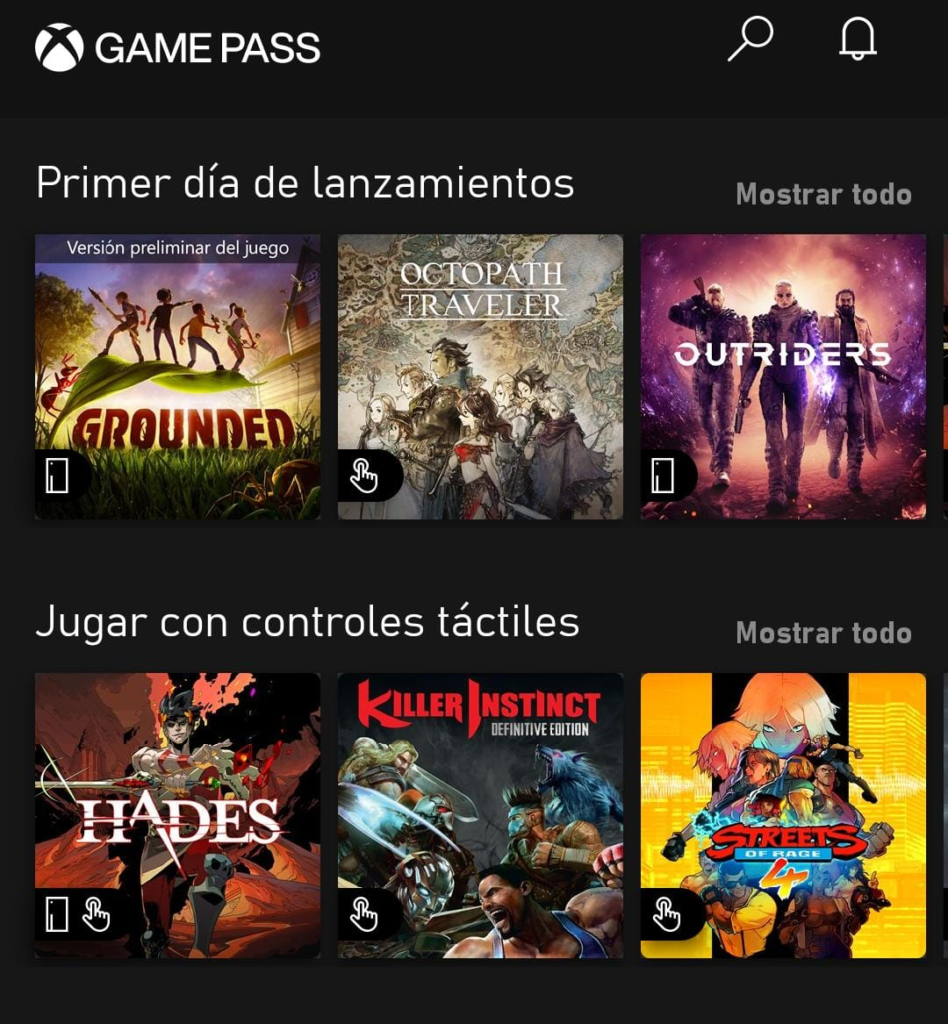Open the Octopath Traveler game tile
Screen dimensions: 948x1024
click(x=480, y=377)
